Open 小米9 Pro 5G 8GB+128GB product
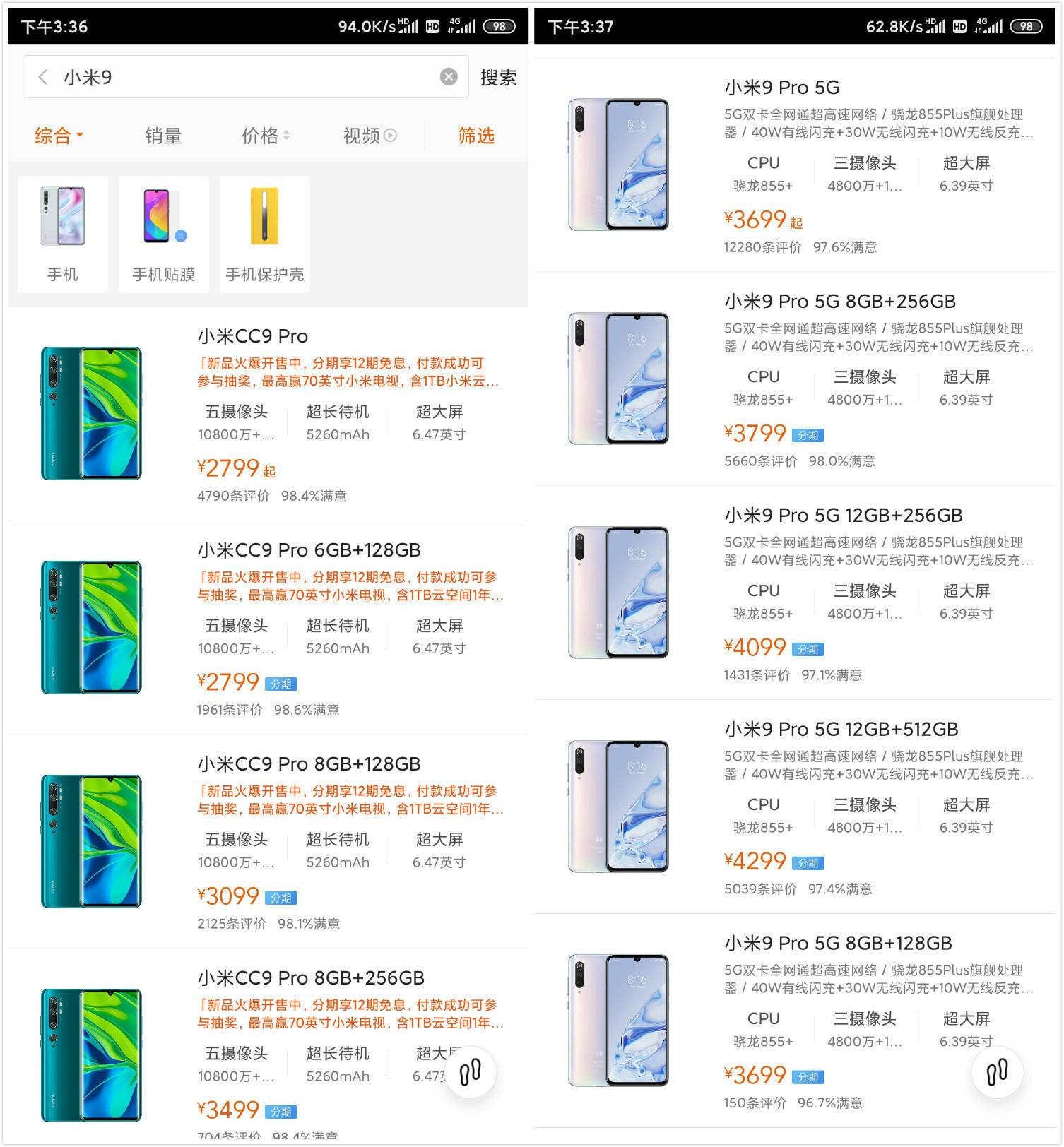This screenshot has width=1064, height=1147. (838, 944)
